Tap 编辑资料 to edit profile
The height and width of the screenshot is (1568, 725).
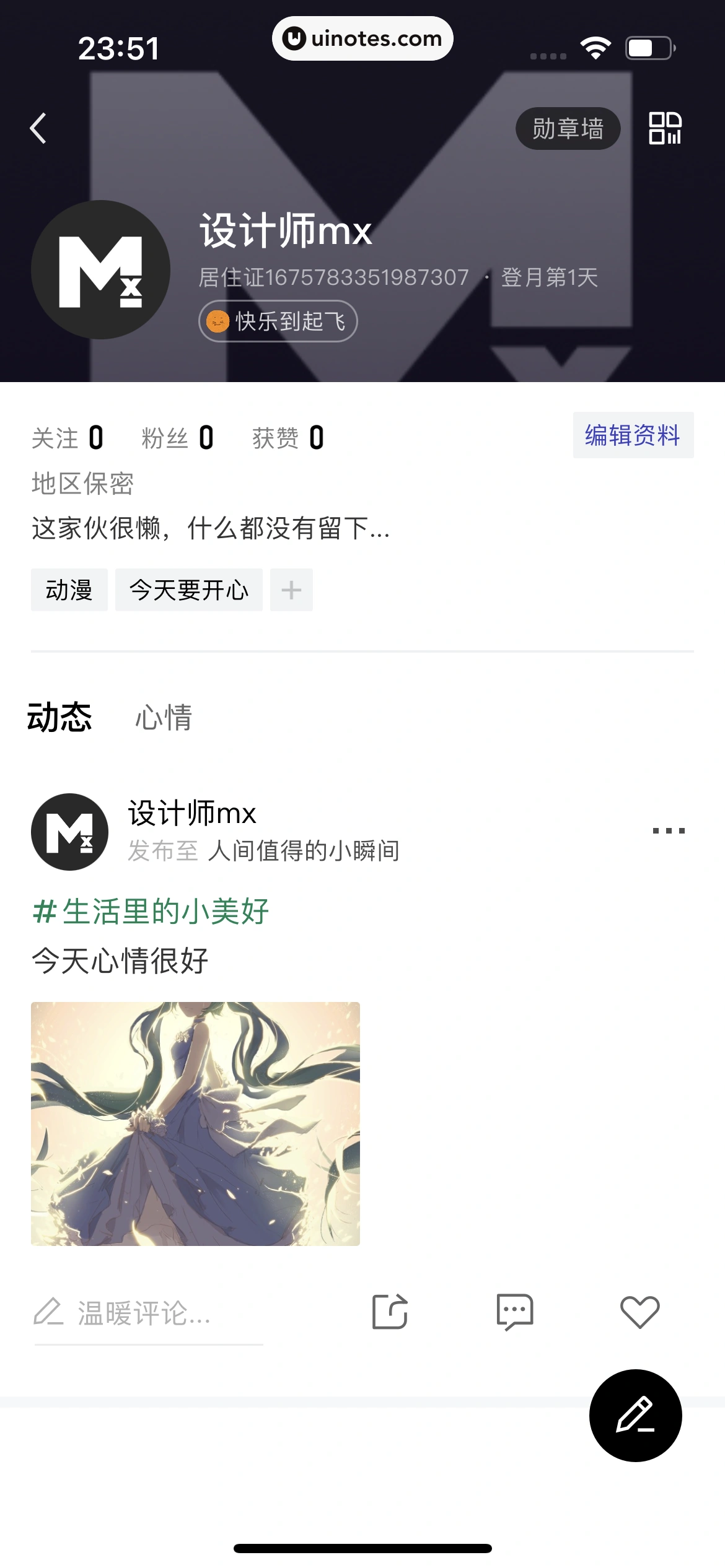(x=633, y=435)
